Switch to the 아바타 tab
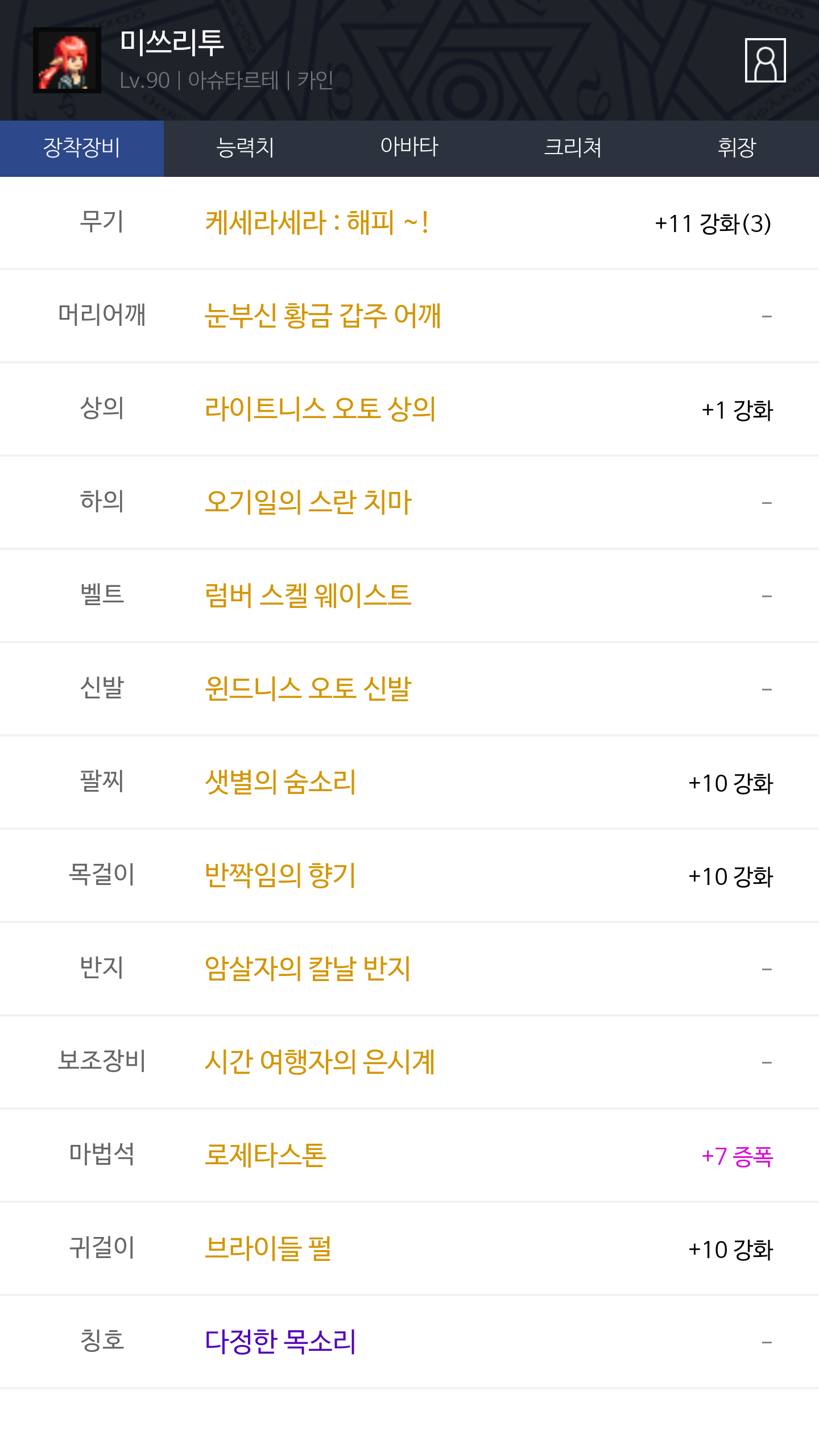The width and height of the screenshot is (819, 1456). click(x=409, y=148)
